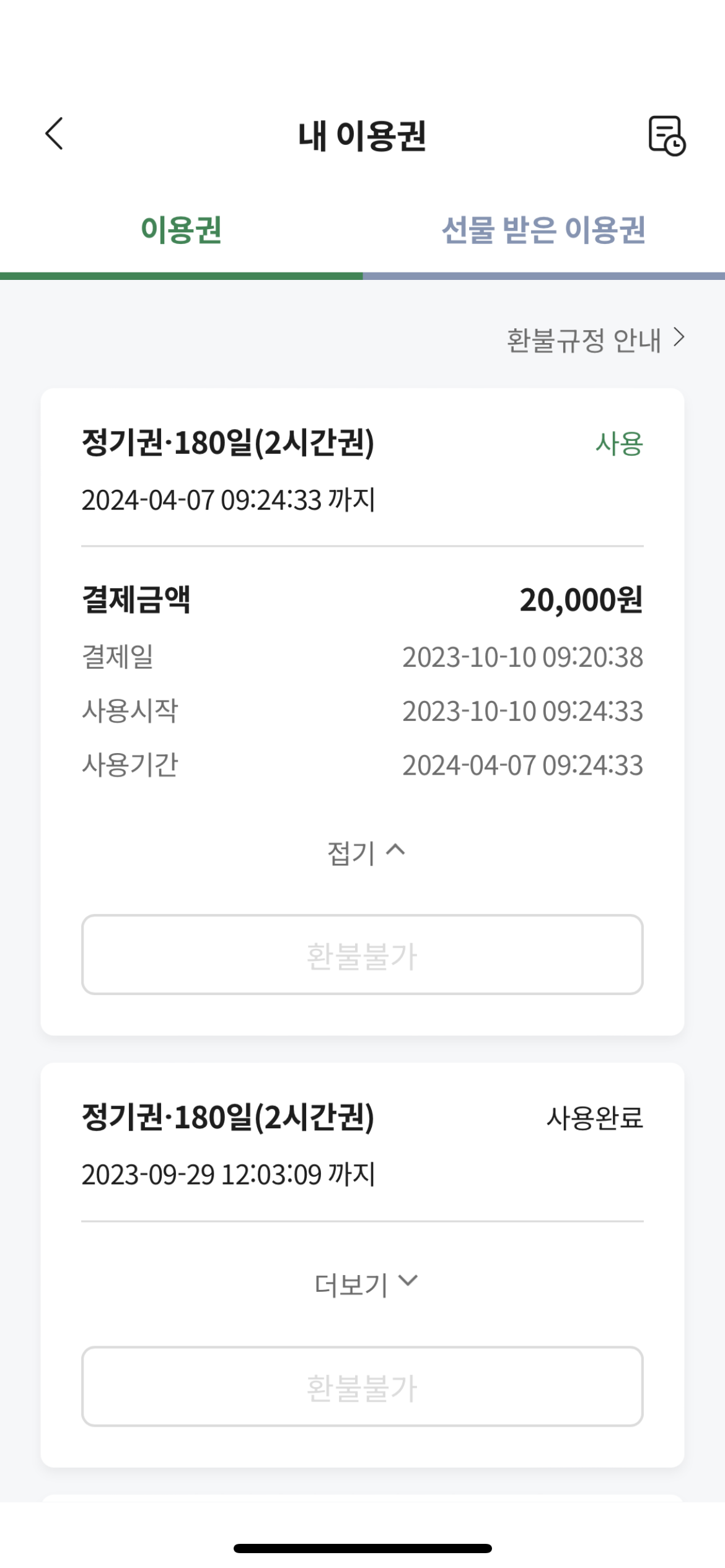Open the usage history icon

(666, 136)
